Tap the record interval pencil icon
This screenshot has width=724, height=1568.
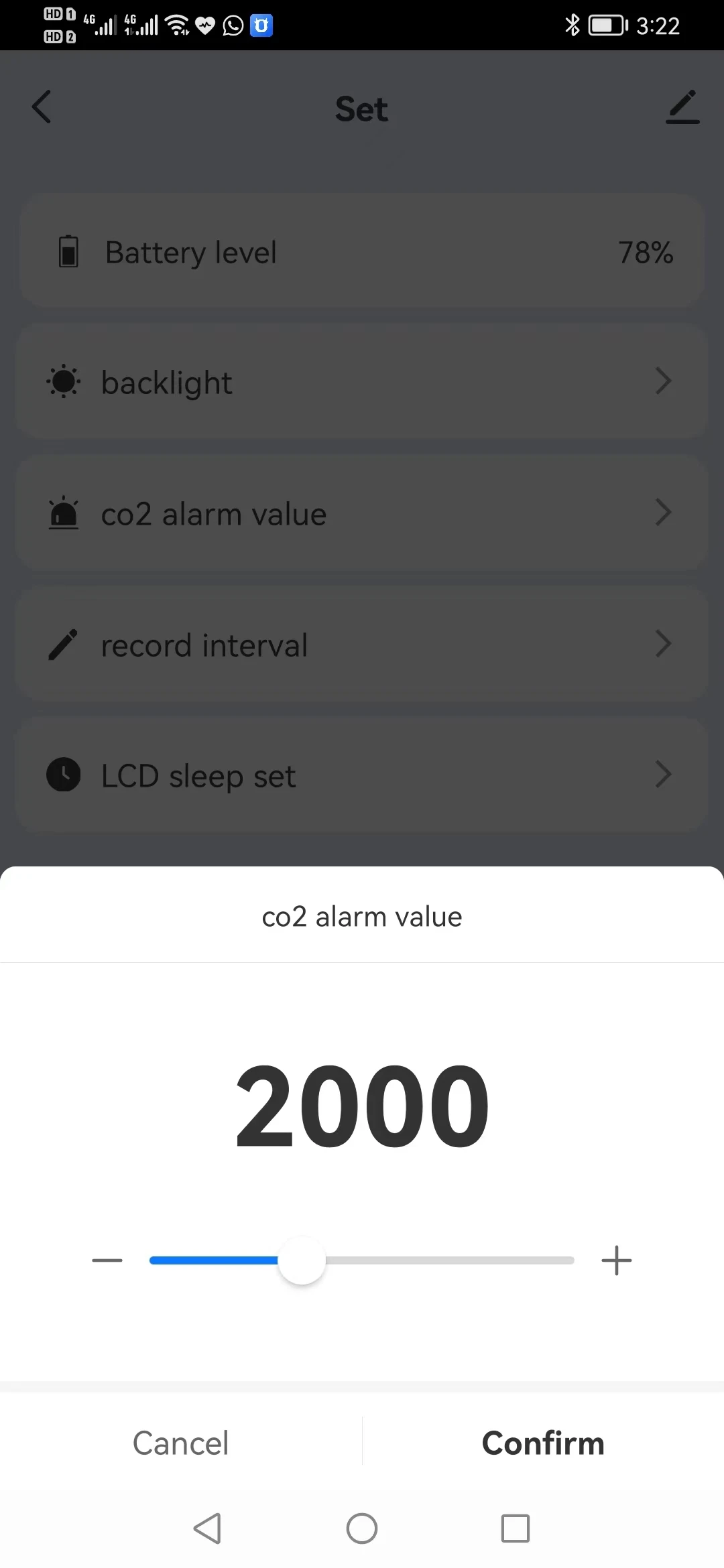pyautogui.click(x=63, y=644)
